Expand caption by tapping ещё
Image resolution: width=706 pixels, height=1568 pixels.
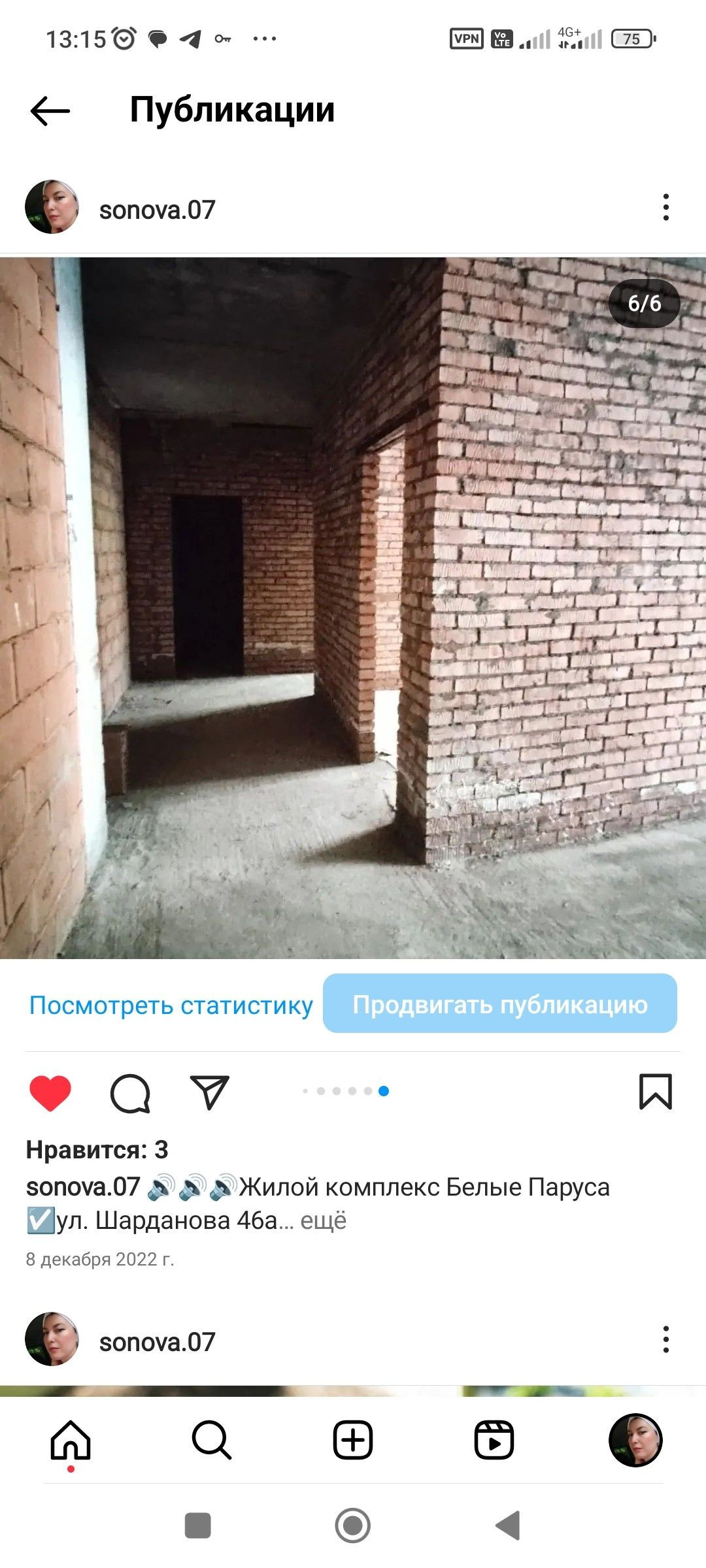324,1220
